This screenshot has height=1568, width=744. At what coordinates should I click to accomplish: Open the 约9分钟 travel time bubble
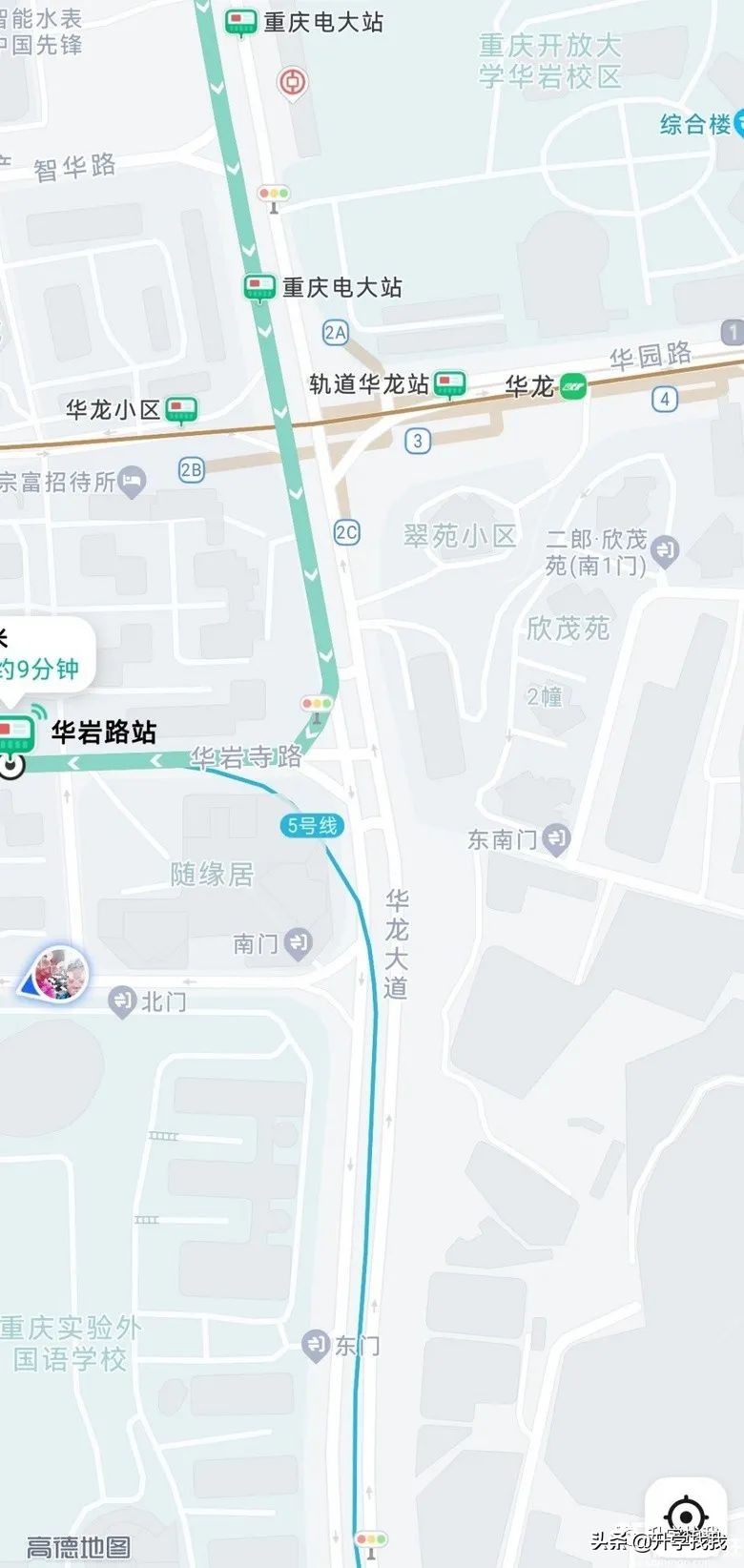(42, 668)
